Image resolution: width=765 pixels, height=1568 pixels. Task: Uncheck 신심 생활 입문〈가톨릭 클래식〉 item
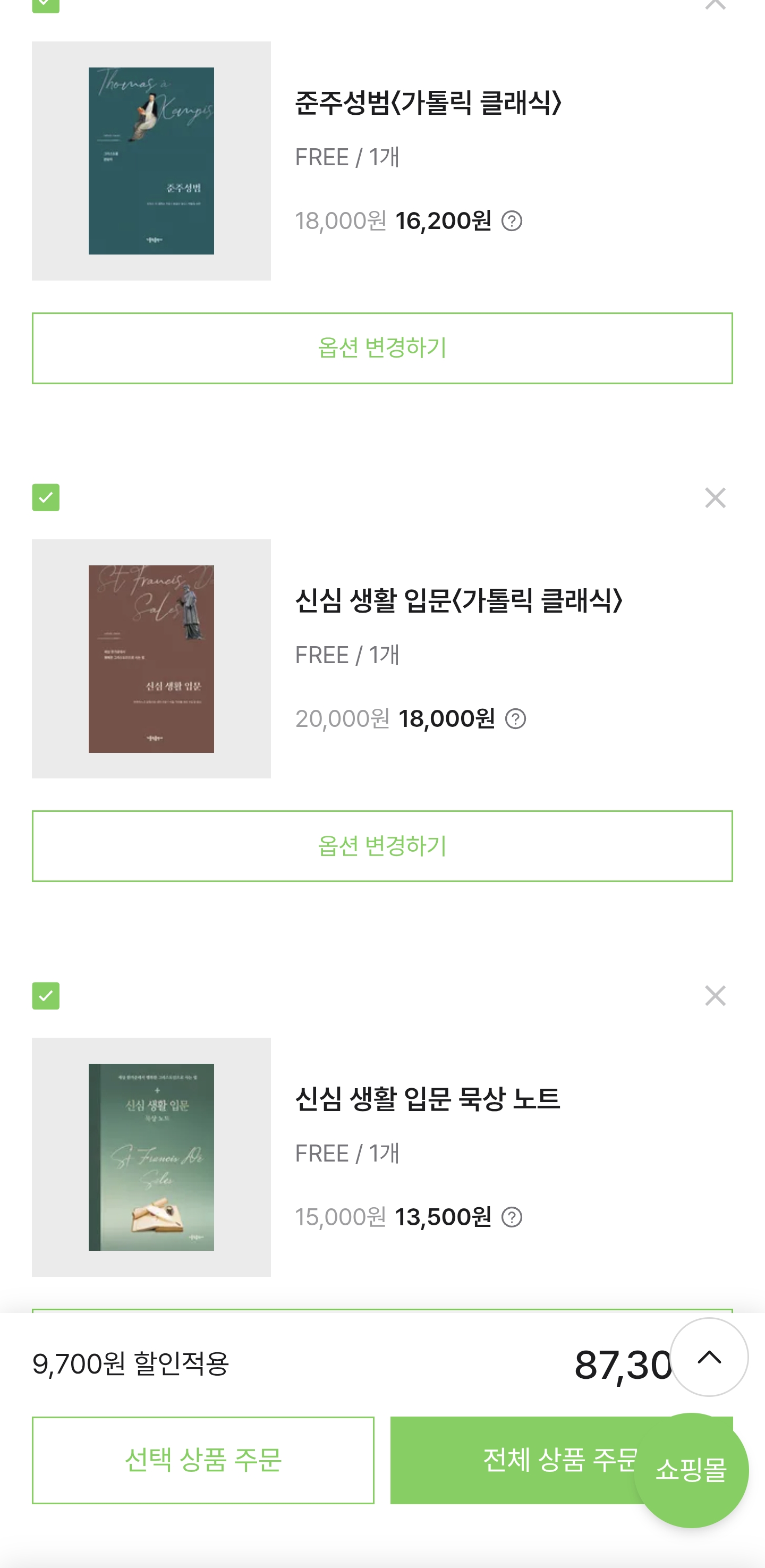pyautogui.click(x=46, y=497)
